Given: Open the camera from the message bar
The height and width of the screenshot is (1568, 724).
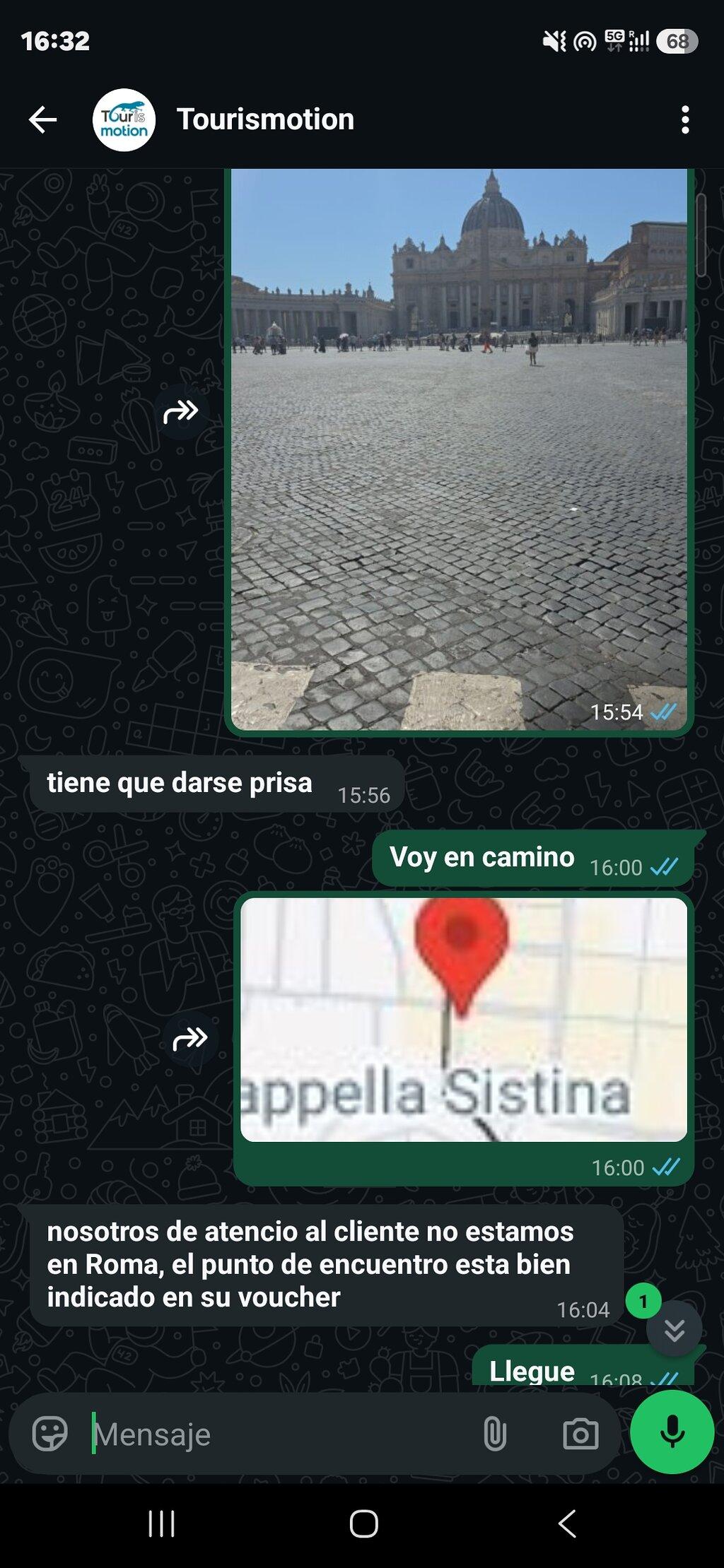Looking at the screenshot, I should pyautogui.click(x=580, y=1434).
